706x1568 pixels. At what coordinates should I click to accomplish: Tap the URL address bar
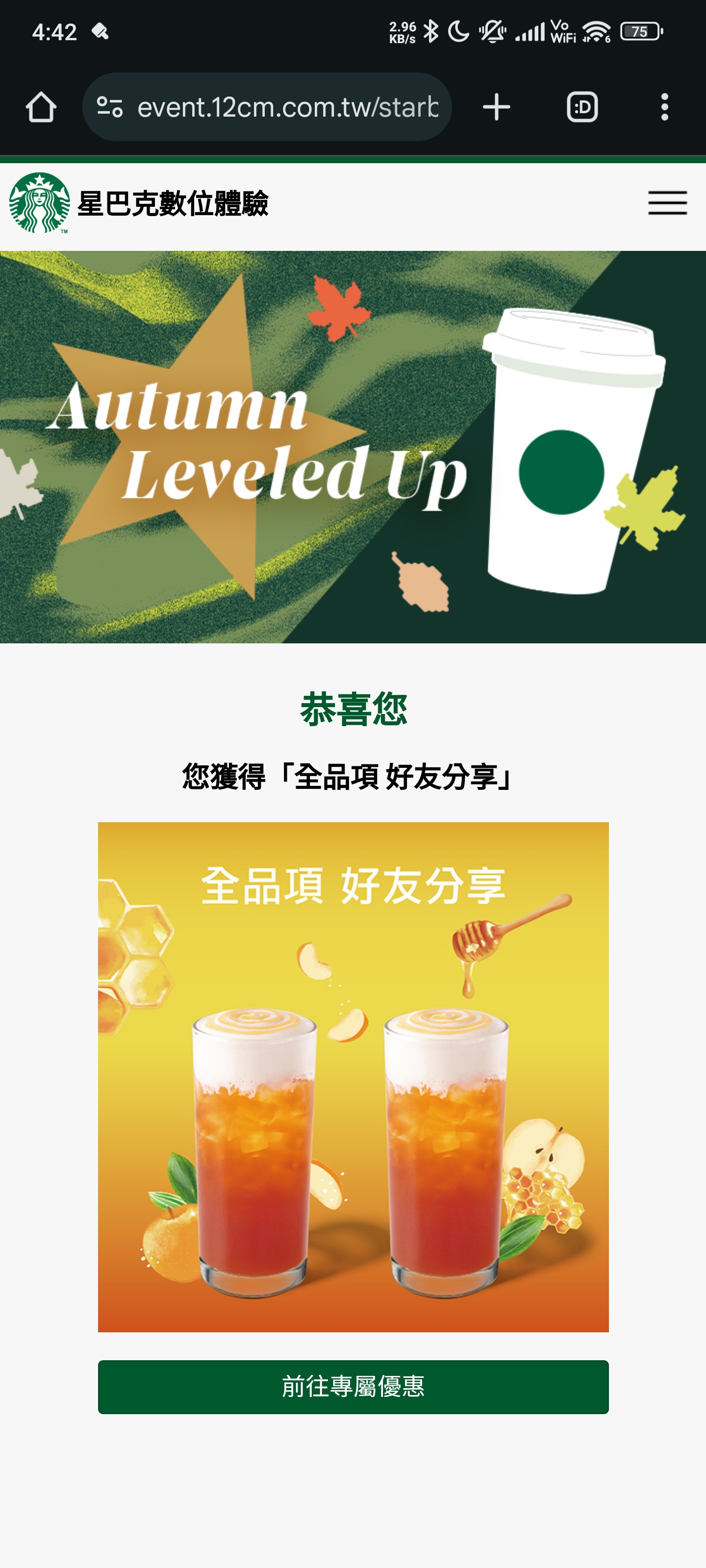(x=286, y=107)
